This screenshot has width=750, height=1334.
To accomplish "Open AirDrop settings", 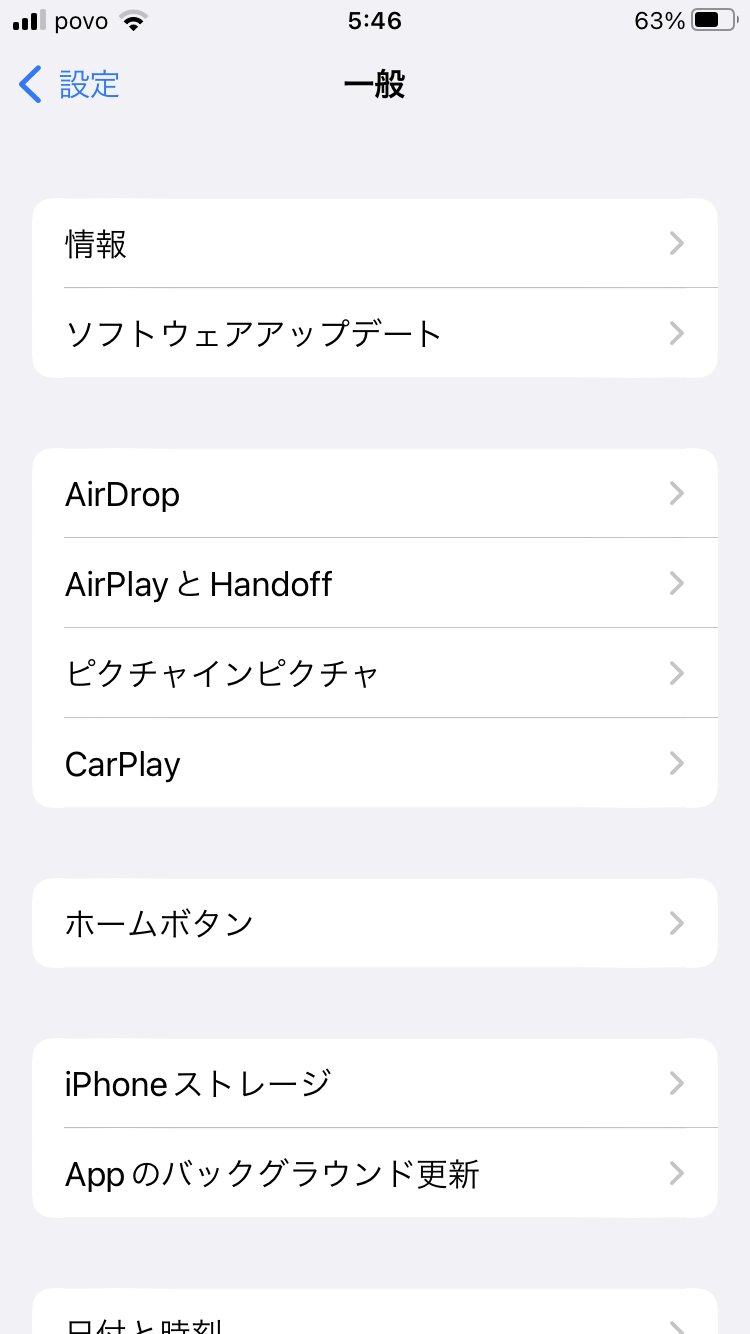I will 375,493.
